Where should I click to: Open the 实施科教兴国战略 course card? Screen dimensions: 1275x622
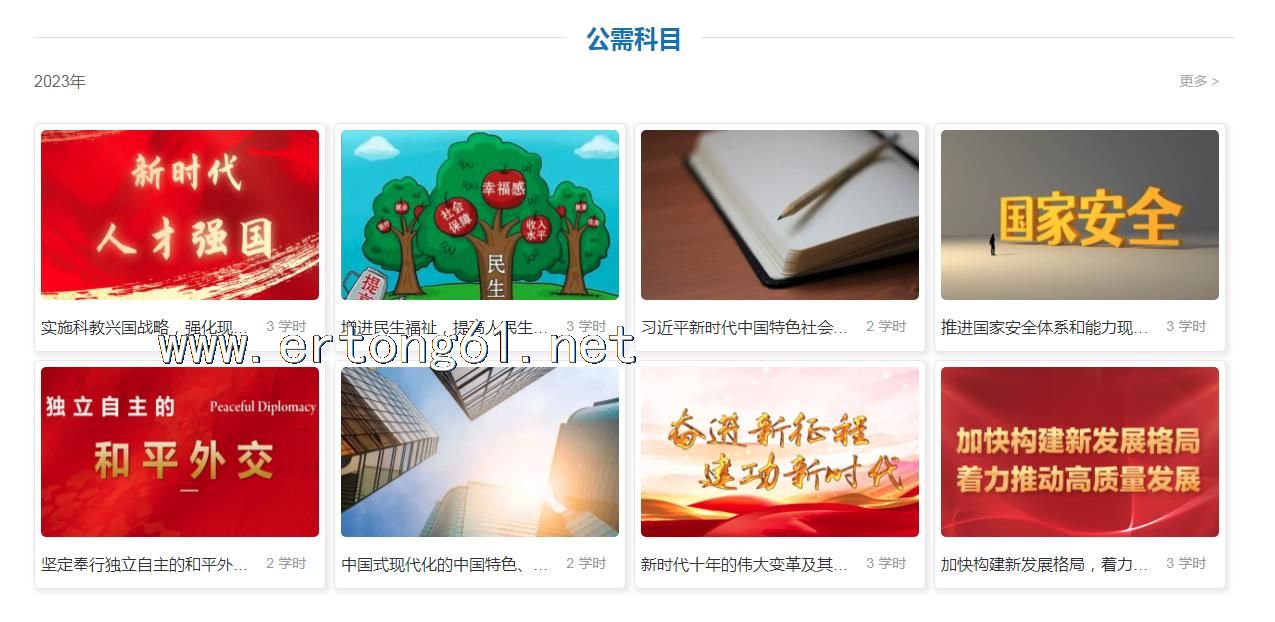pyautogui.click(x=180, y=215)
